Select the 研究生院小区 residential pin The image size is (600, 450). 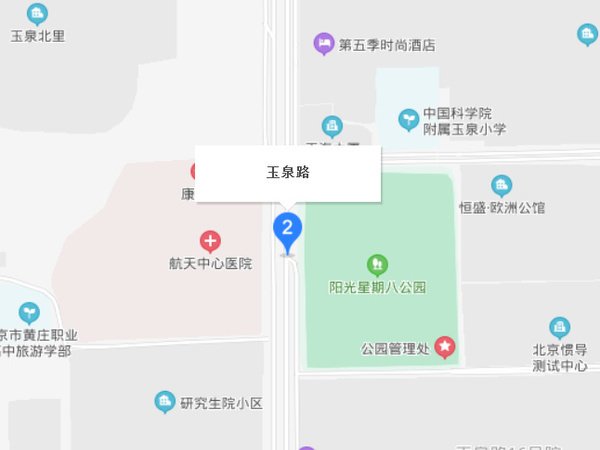coord(165,403)
